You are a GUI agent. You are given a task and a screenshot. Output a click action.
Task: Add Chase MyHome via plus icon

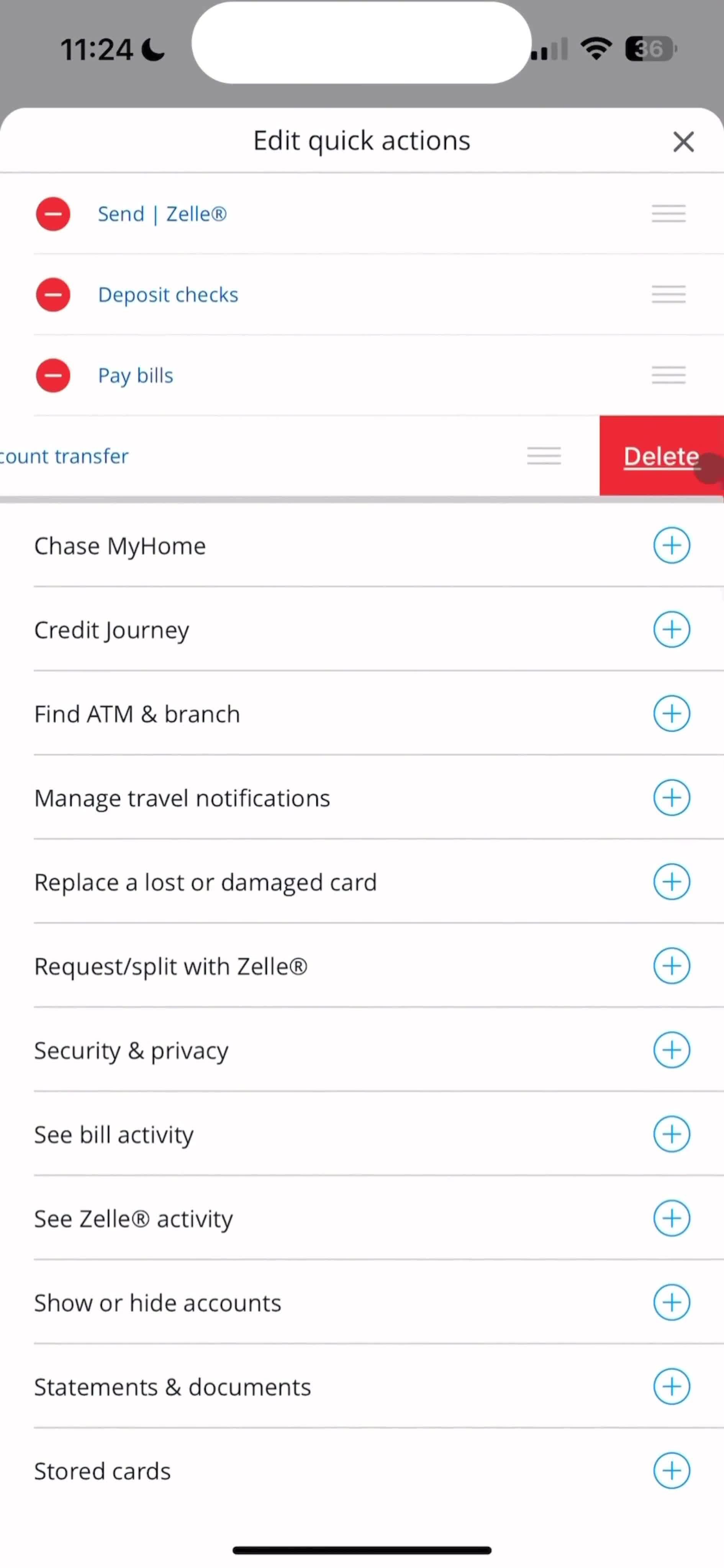click(671, 546)
